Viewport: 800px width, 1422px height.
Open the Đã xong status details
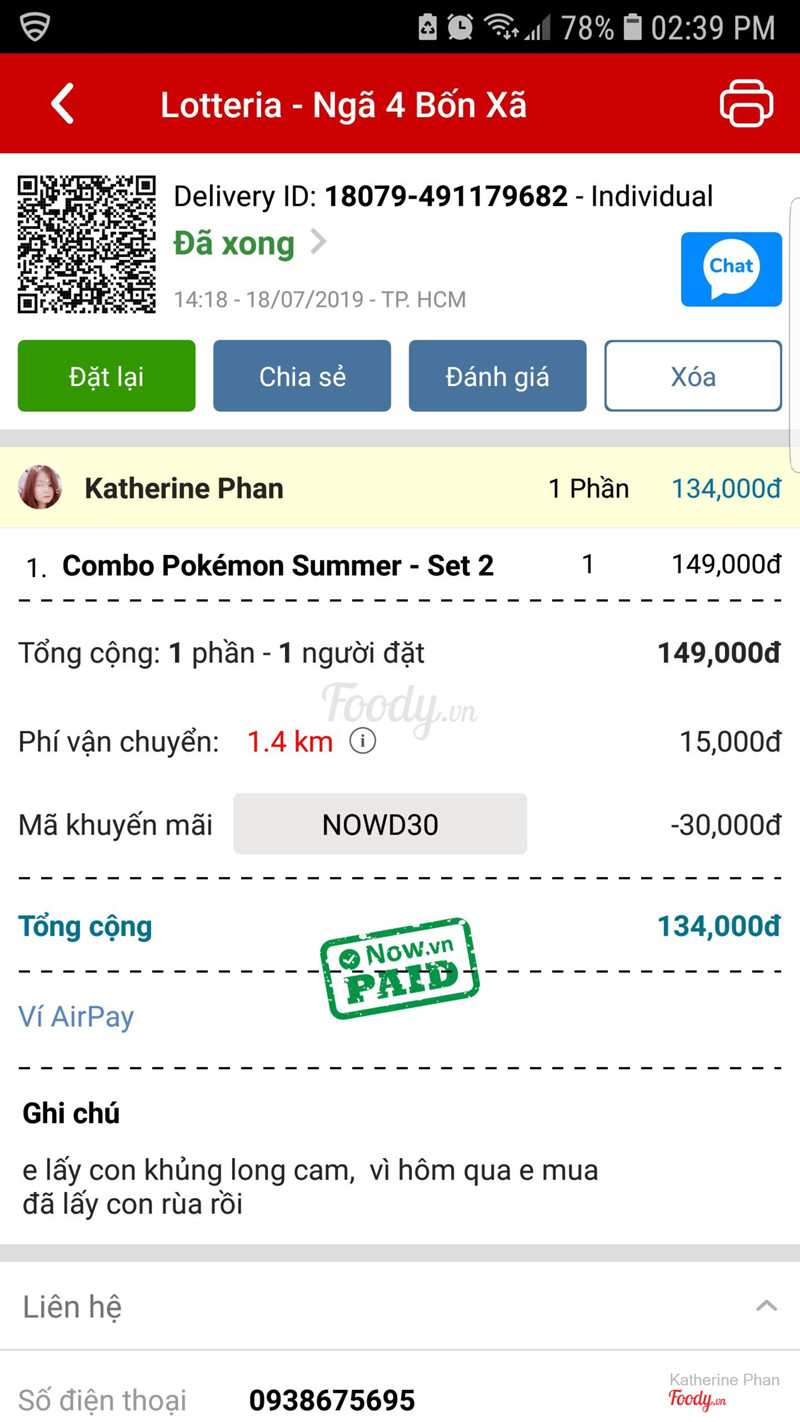click(250, 243)
